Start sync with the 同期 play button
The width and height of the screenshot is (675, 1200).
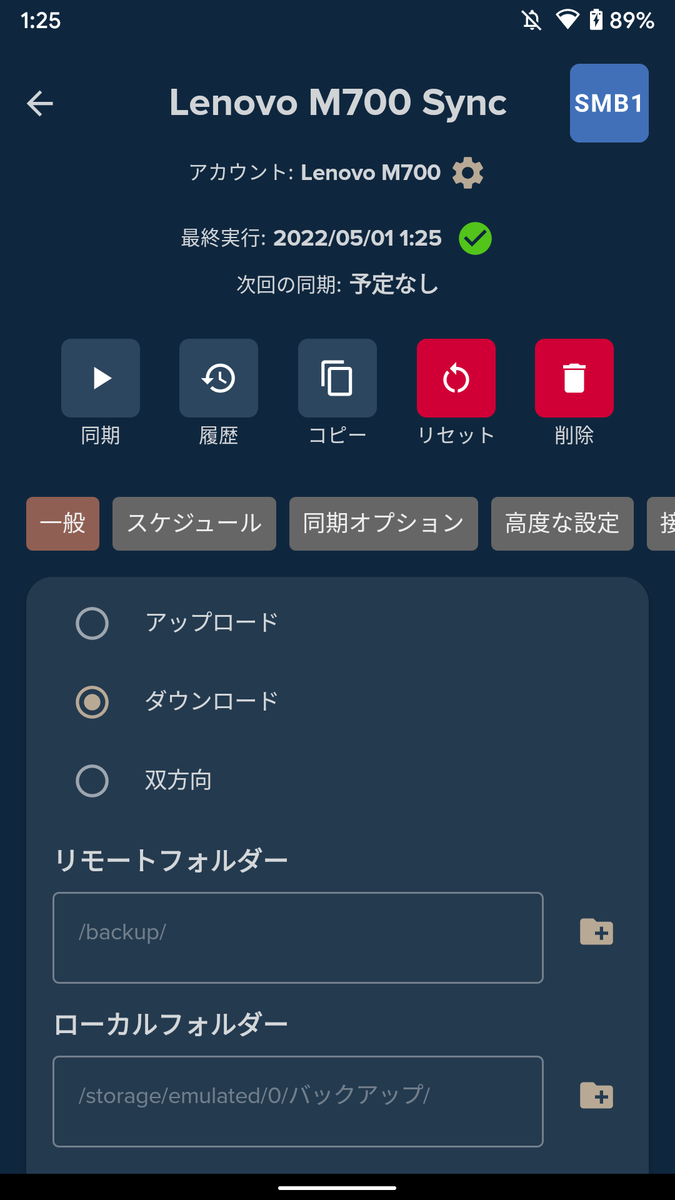[101, 378]
